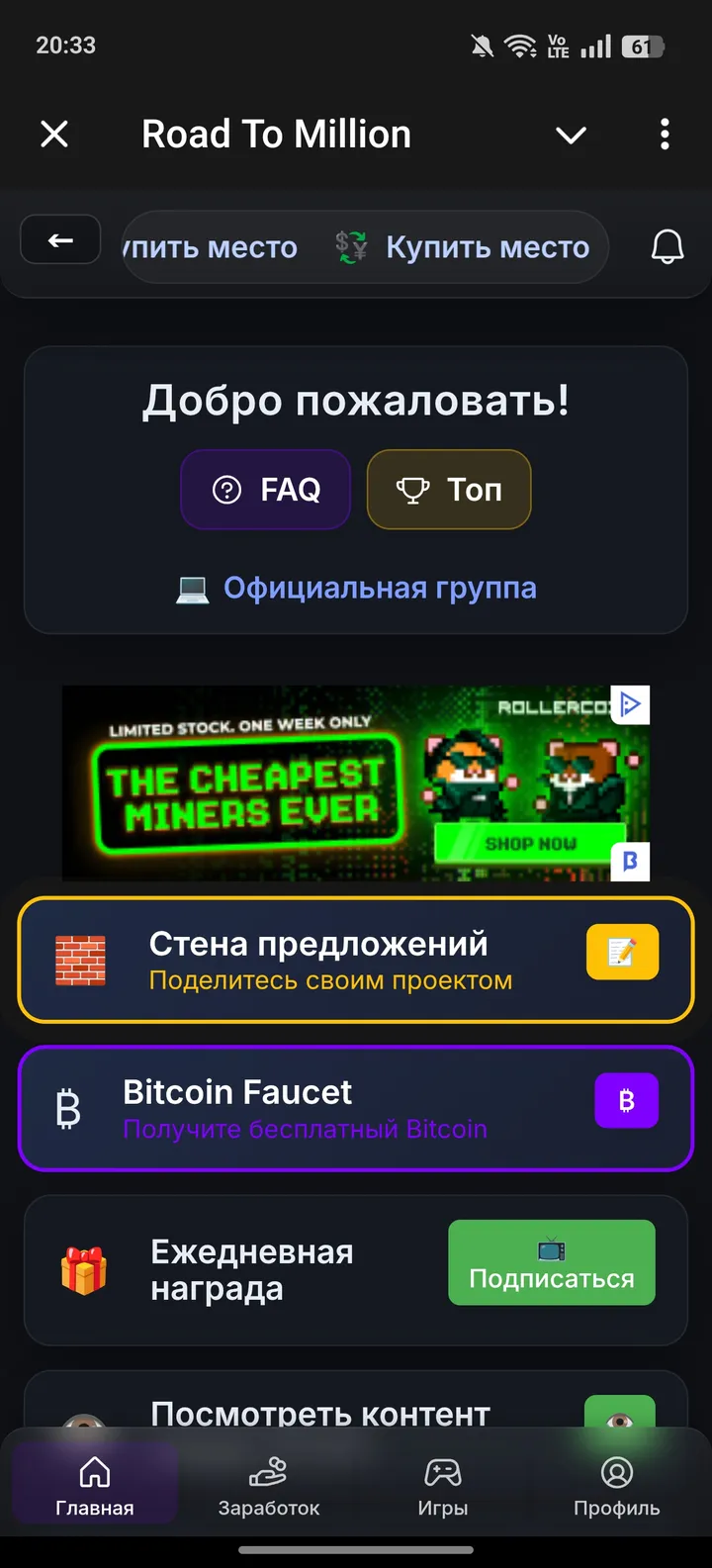Select the Bitcoin symbol icon next to Bitcoin Faucet

pyautogui.click(x=66, y=1108)
